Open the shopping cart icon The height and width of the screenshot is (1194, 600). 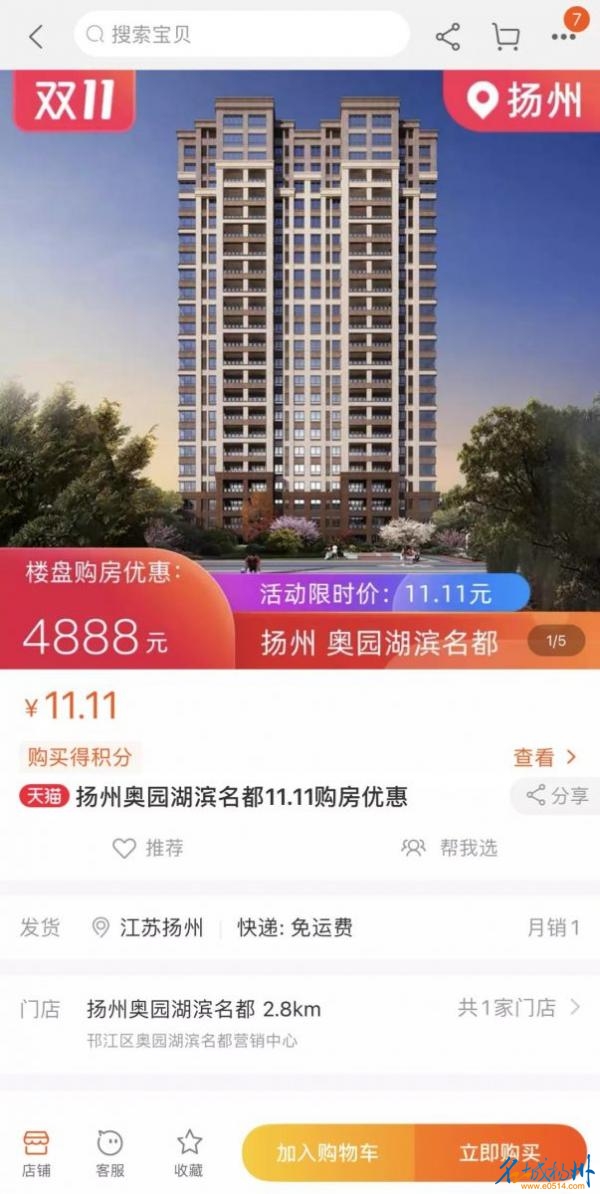tap(506, 37)
